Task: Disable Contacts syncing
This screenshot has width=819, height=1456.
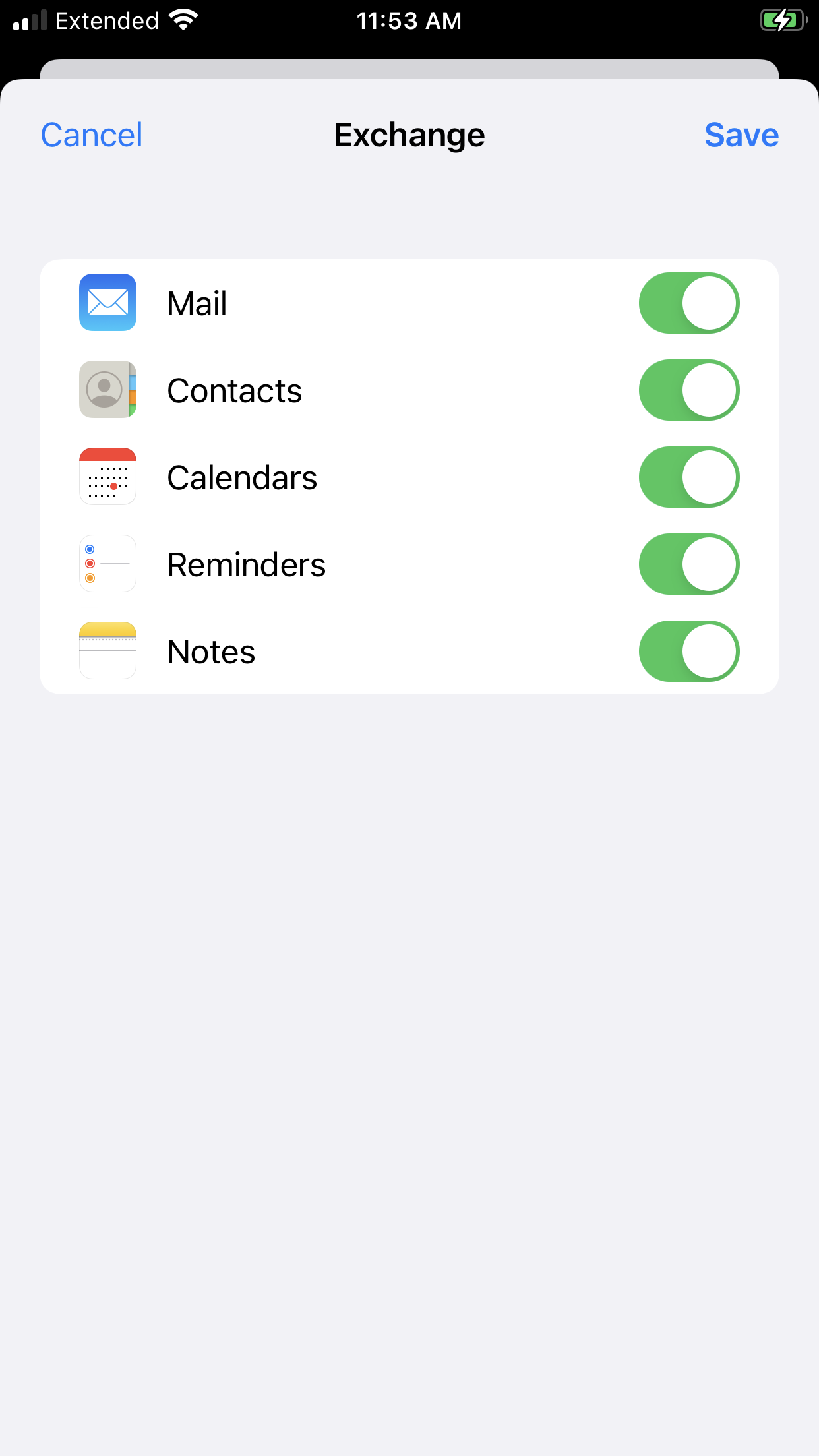Action: [x=688, y=390]
